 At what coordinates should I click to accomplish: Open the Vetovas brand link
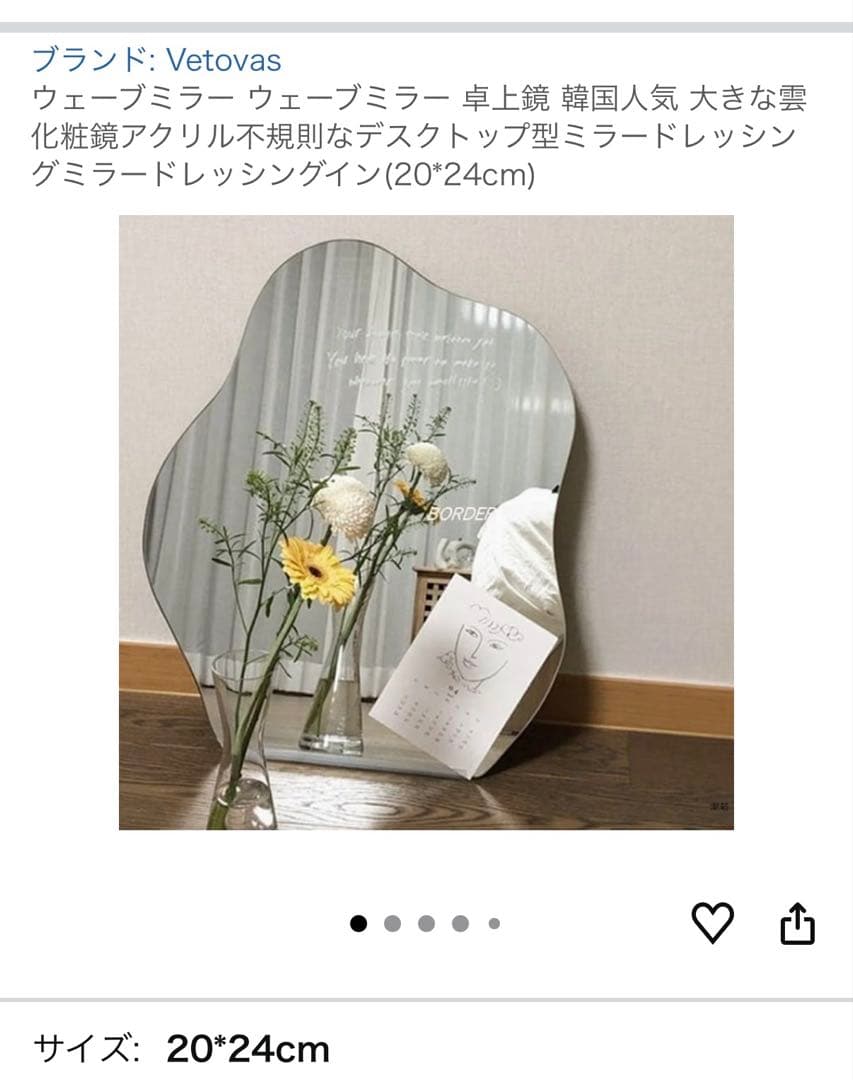click(156, 60)
